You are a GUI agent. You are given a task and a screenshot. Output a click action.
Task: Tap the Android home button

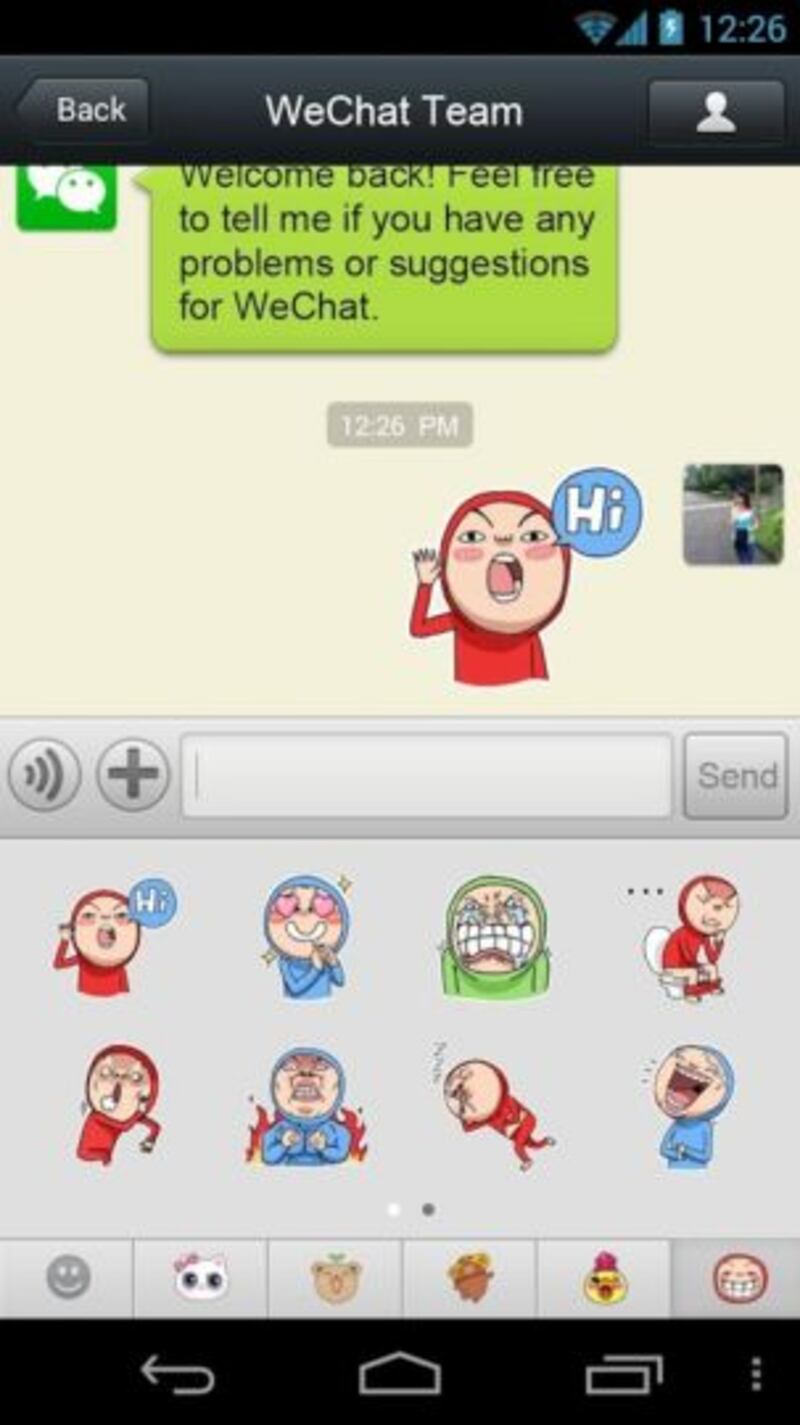[x=400, y=1373]
